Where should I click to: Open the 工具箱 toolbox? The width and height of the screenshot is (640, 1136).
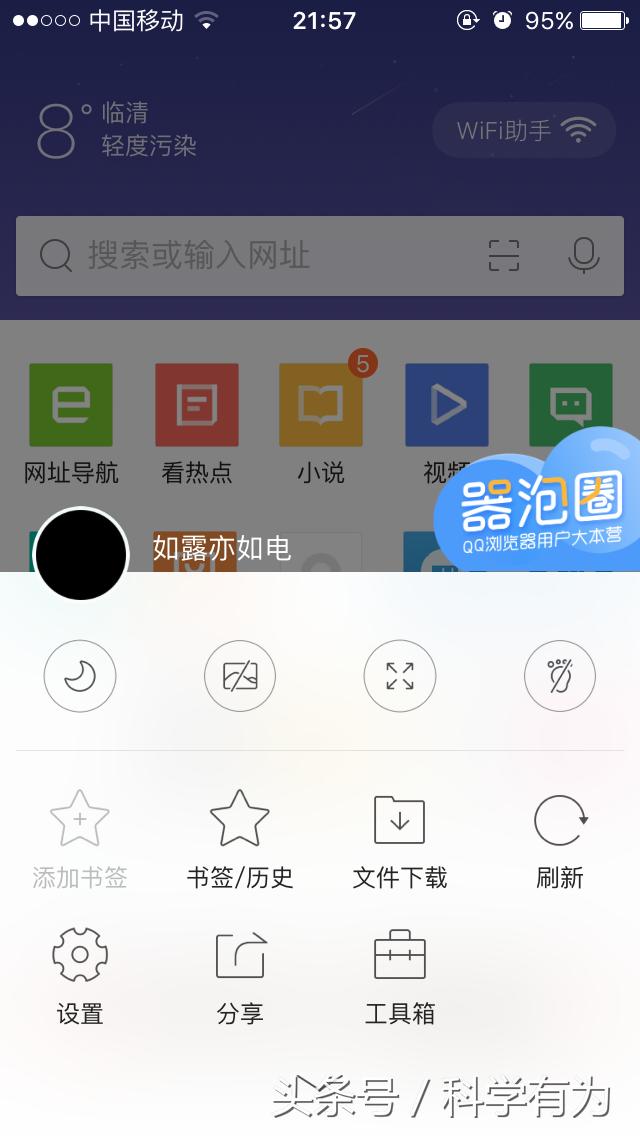[400, 976]
